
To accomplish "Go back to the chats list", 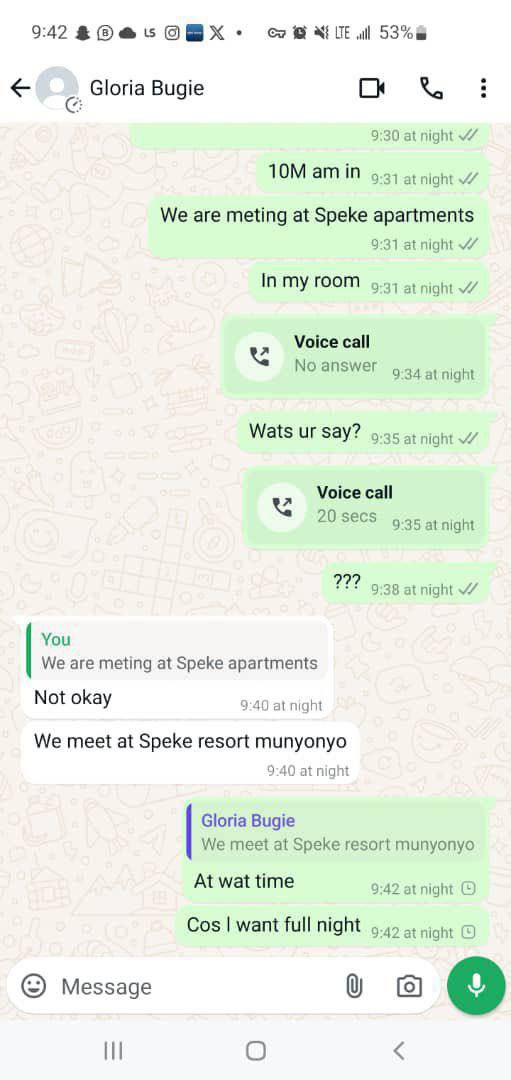I will (21, 88).
